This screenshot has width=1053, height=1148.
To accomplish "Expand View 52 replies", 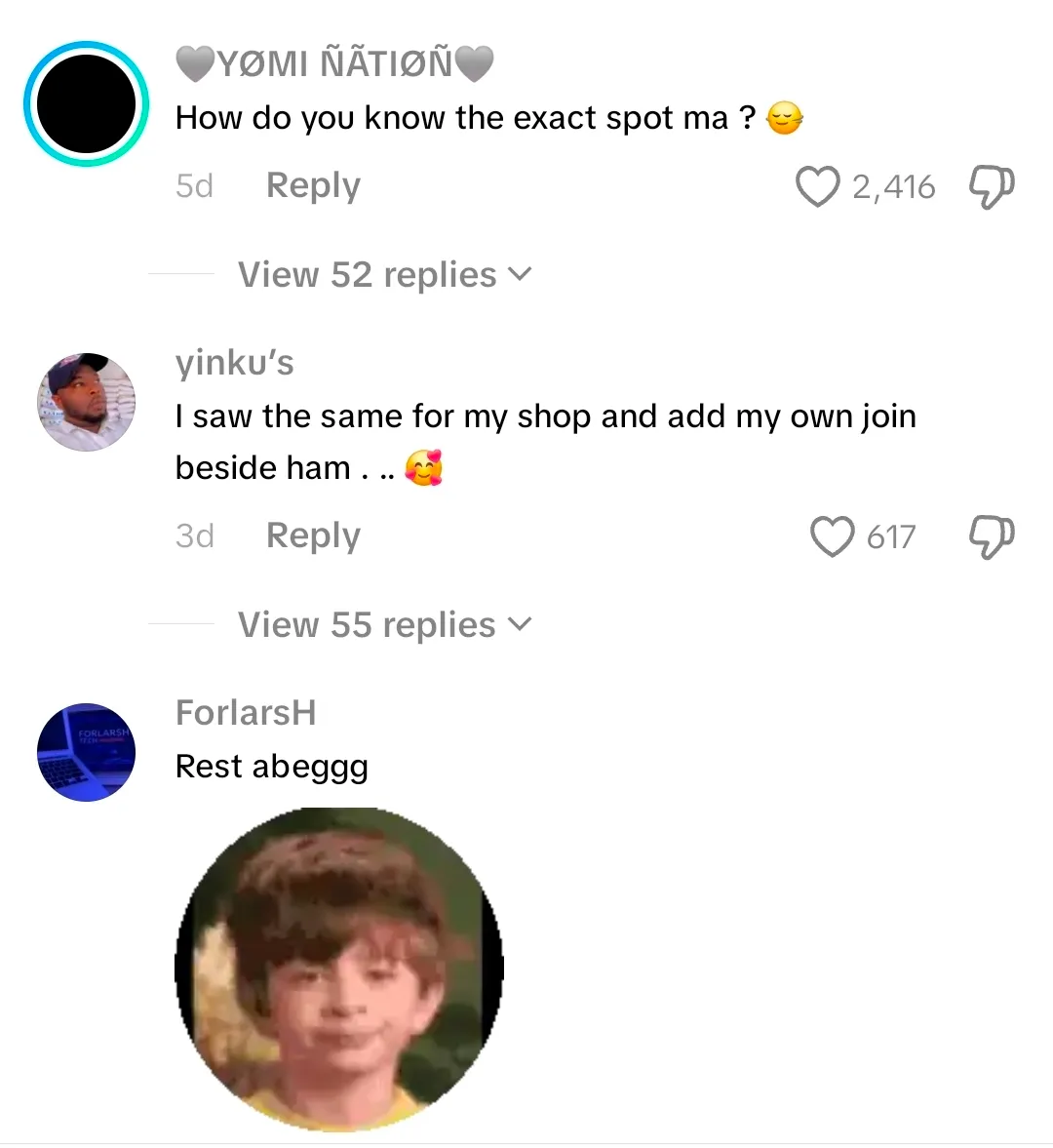I will [x=384, y=275].
